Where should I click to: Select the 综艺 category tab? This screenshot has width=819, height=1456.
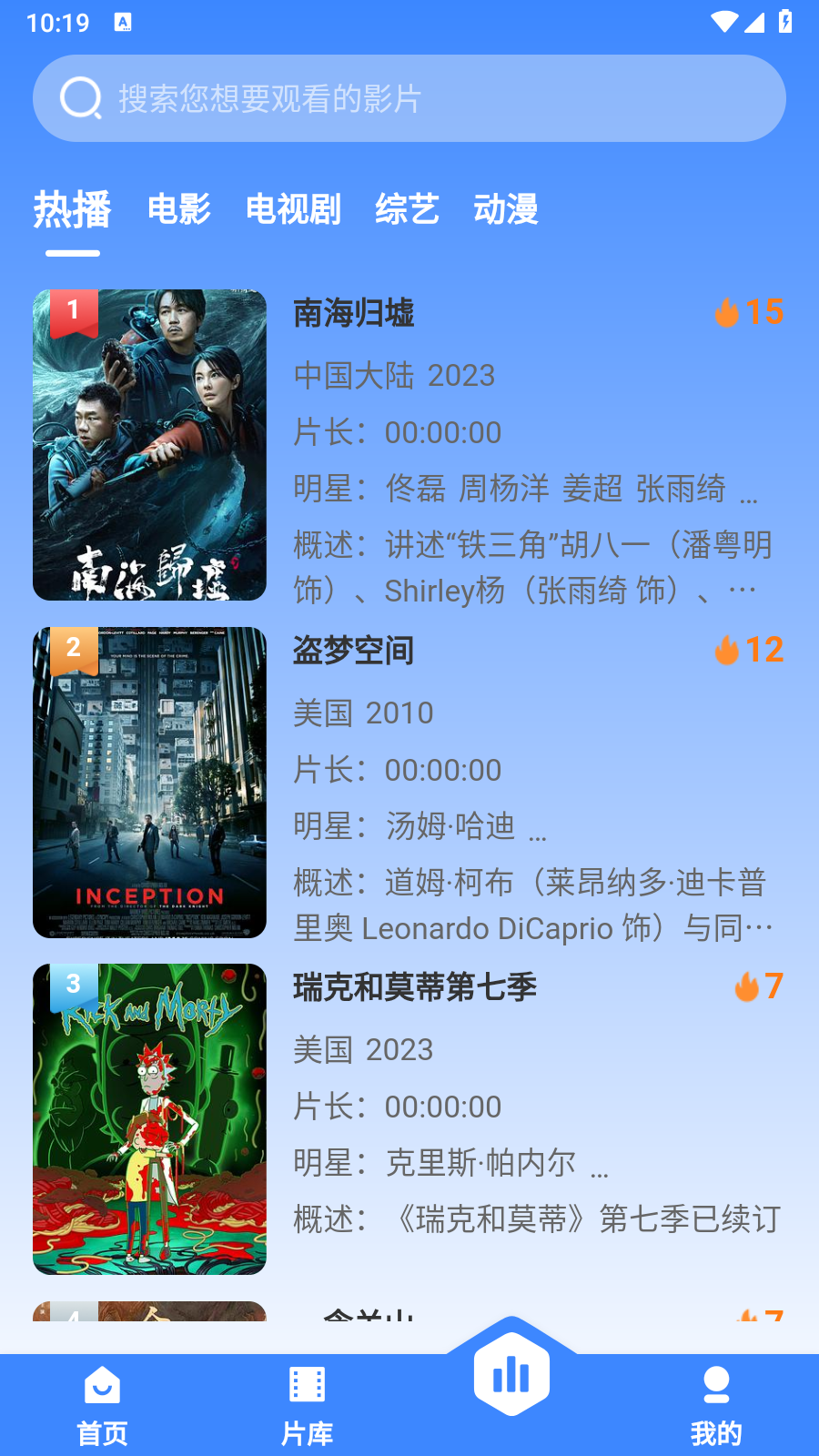(407, 209)
